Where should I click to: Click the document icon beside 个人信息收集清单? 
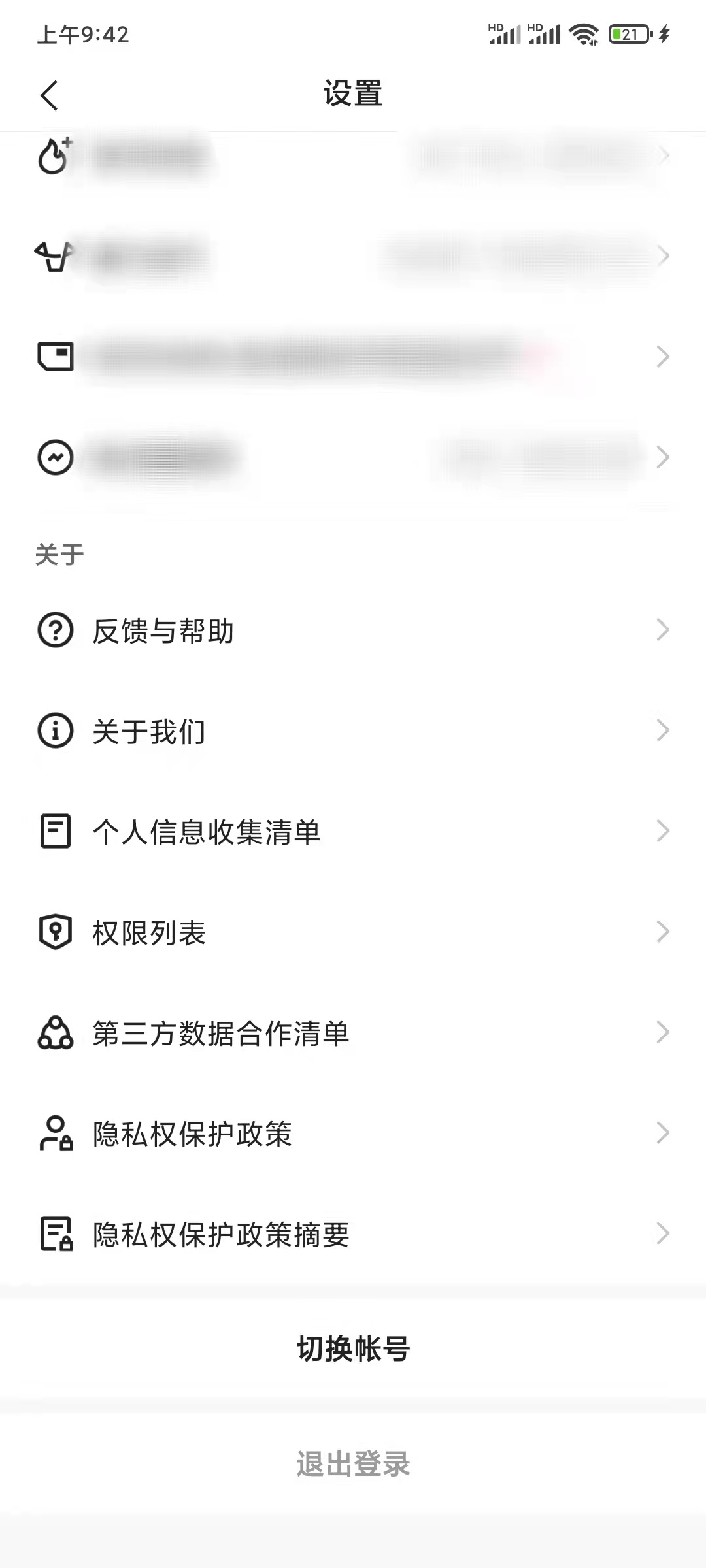[56, 831]
